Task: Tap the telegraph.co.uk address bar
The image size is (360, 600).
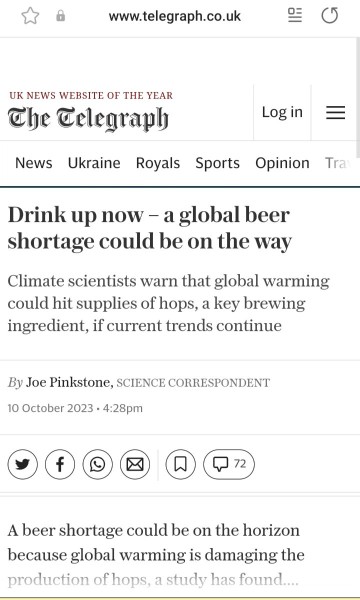Action: (174, 16)
